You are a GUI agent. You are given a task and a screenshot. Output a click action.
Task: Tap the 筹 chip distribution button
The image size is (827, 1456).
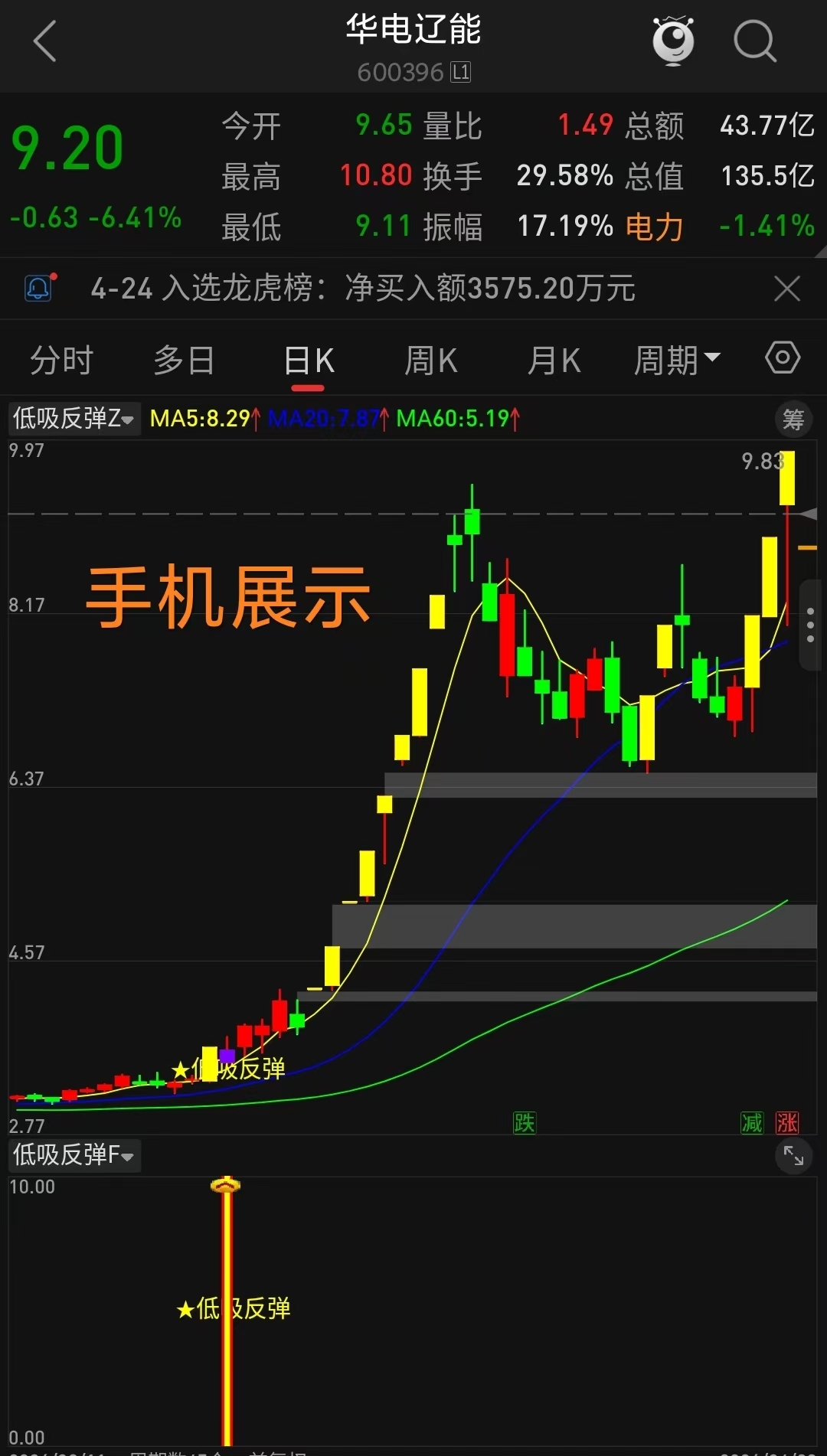(x=793, y=419)
